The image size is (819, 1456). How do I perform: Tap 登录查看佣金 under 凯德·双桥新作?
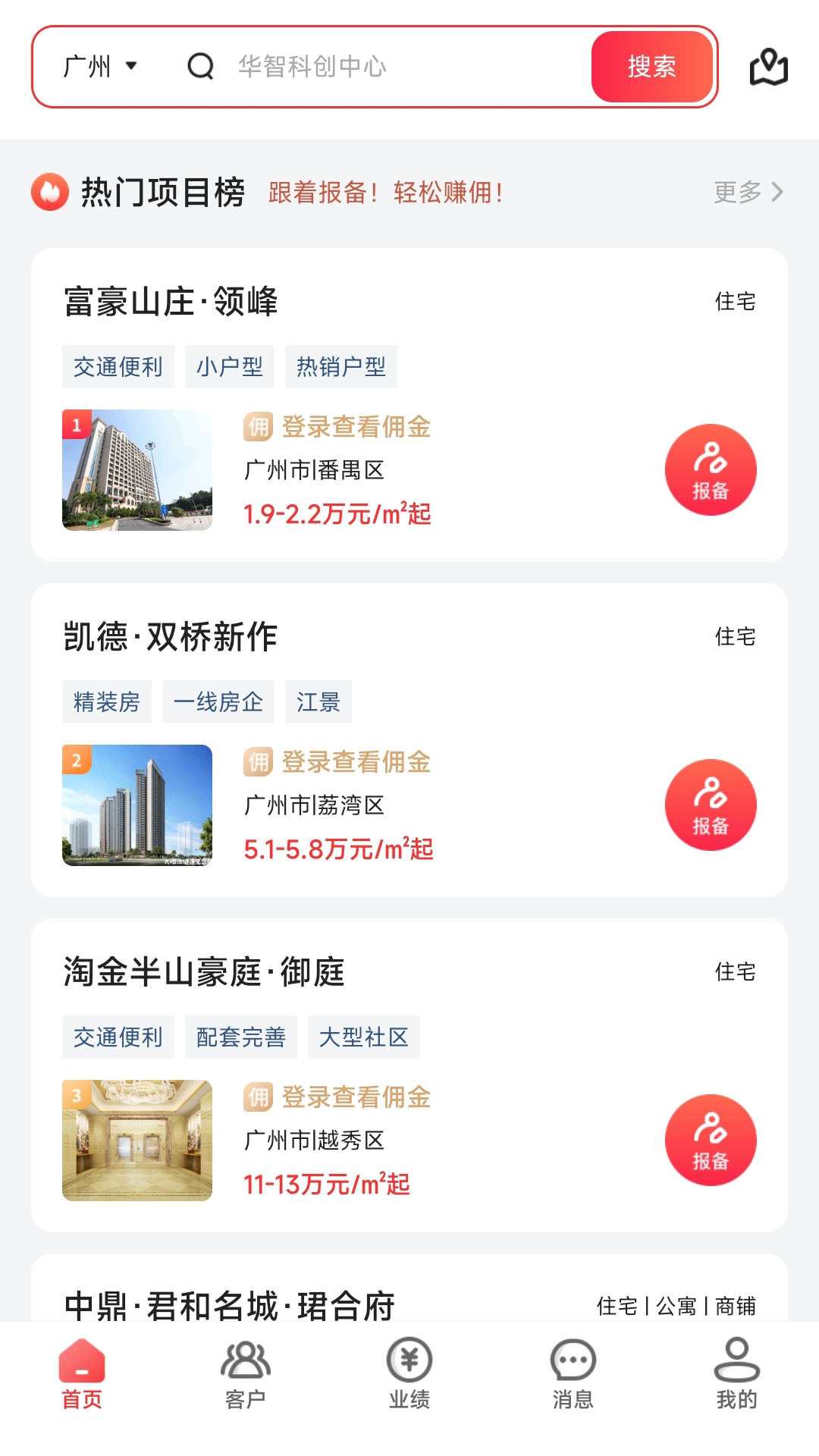click(x=355, y=762)
